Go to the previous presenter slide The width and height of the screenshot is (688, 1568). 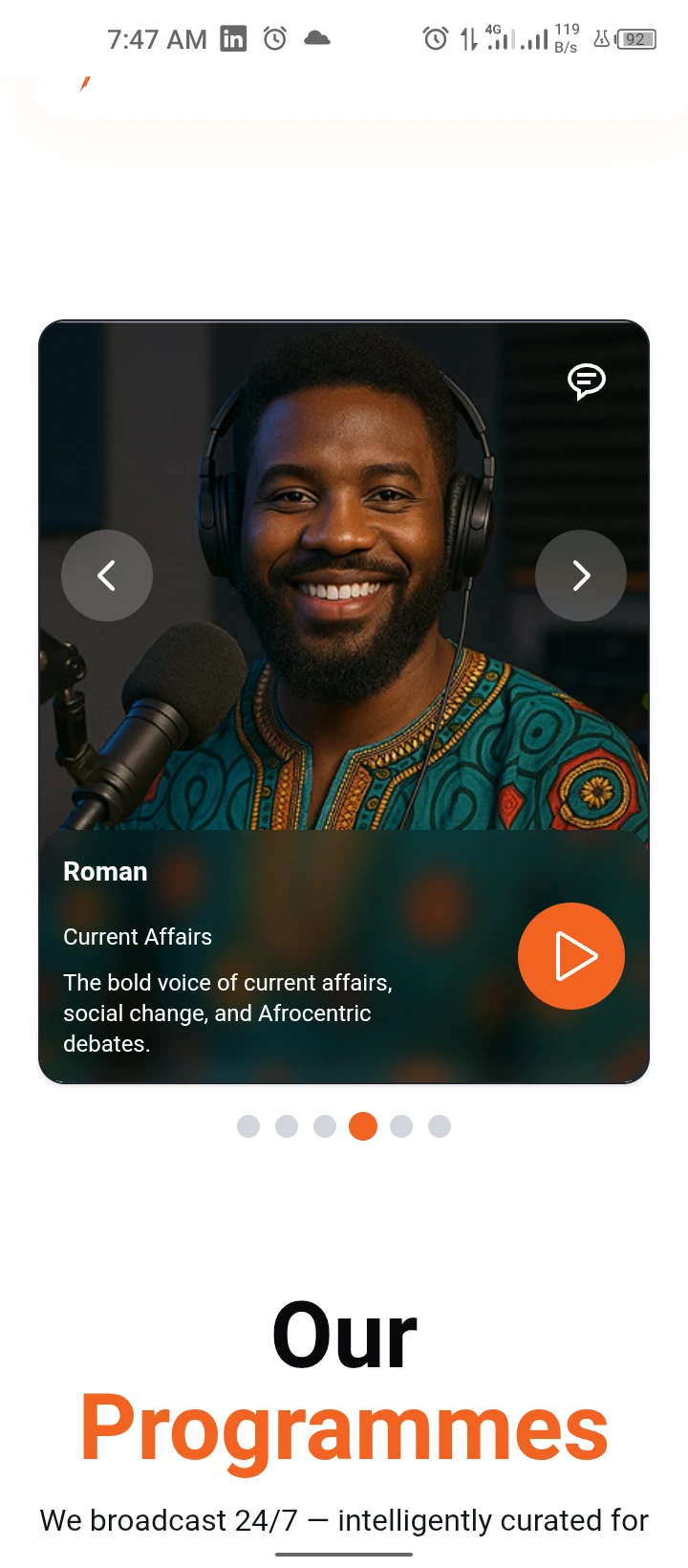pyautogui.click(x=107, y=576)
